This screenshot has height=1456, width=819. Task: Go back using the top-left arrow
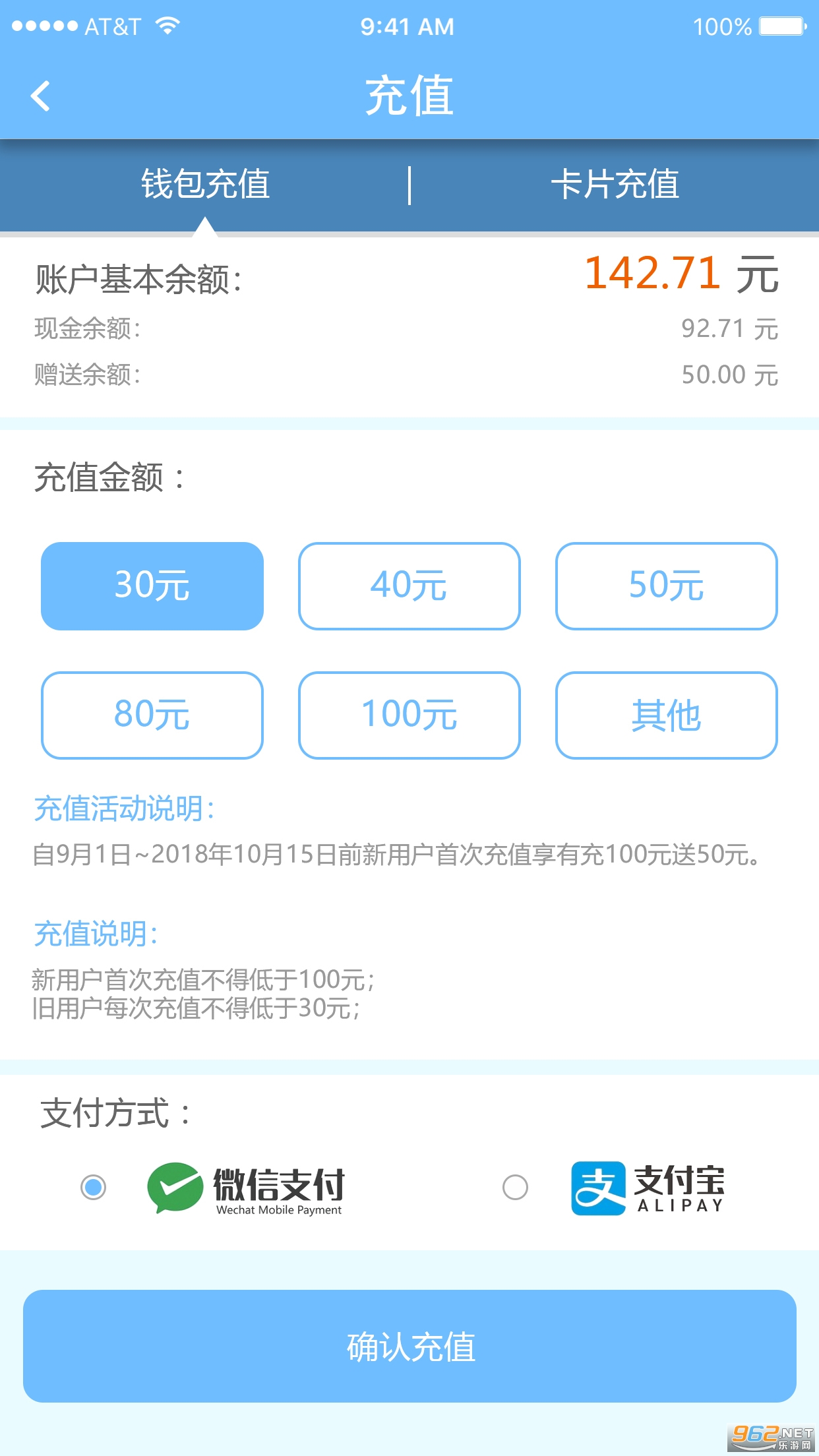pyautogui.click(x=41, y=96)
